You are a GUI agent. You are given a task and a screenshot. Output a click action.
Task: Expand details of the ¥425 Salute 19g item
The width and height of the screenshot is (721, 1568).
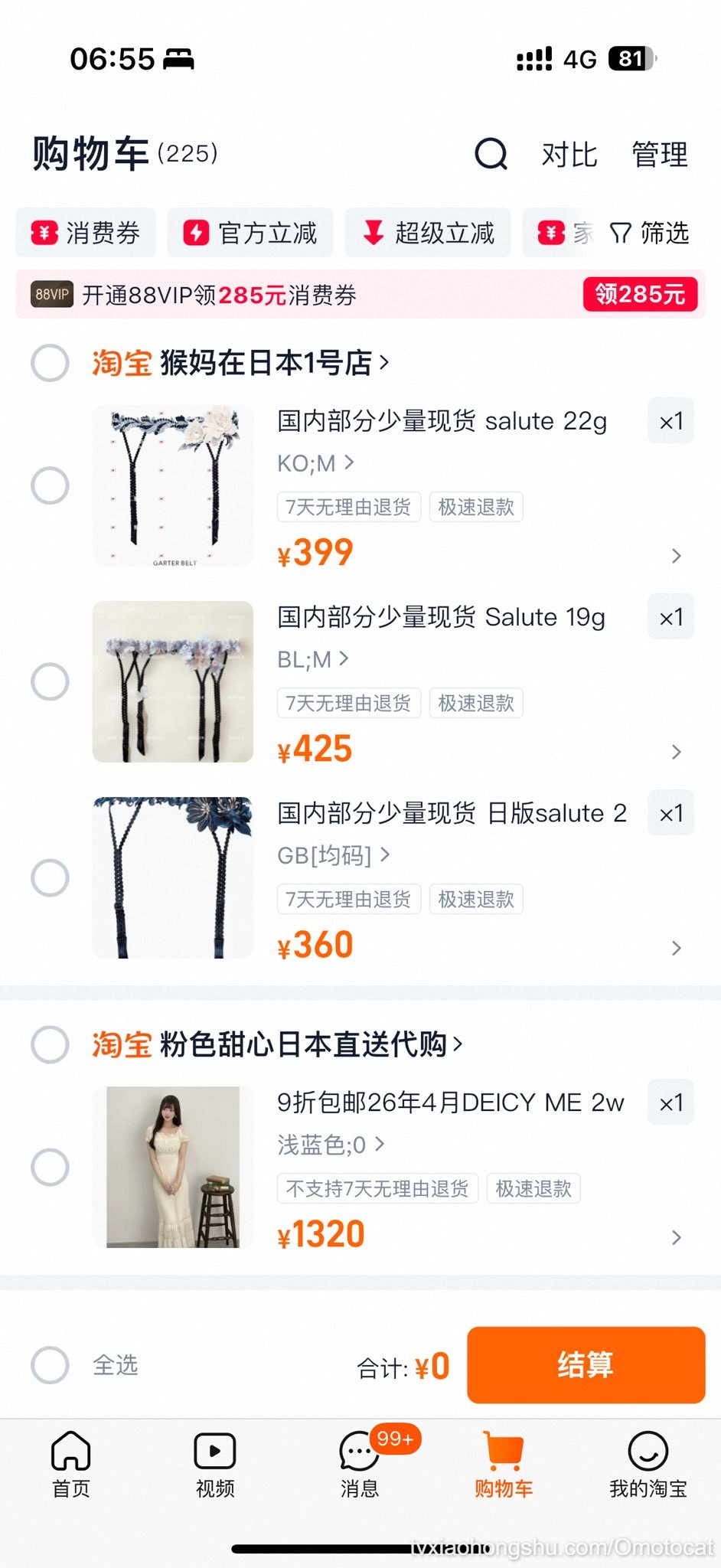click(x=674, y=751)
